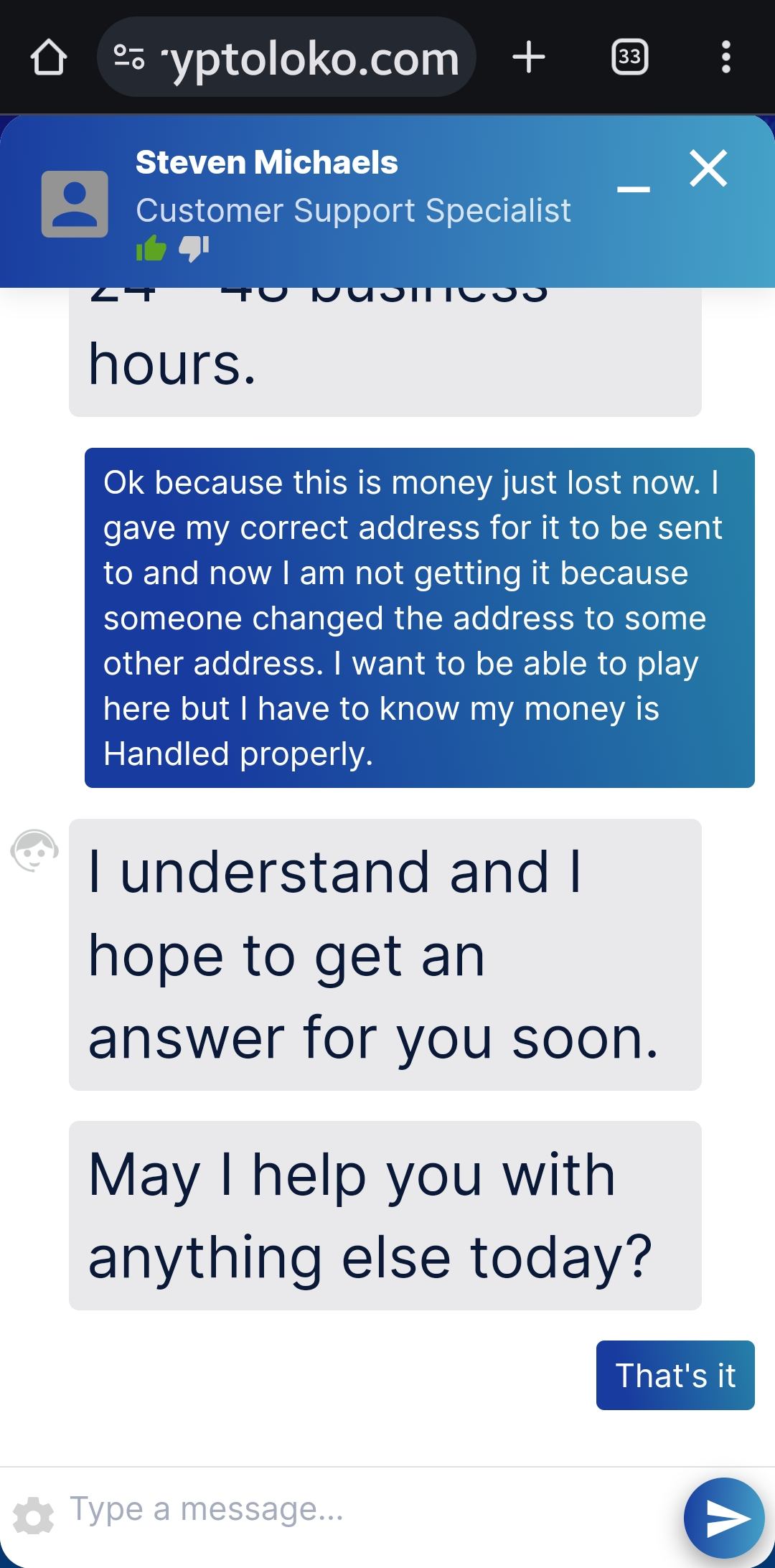Rate the agent with thumbs down
This screenshot has width=775, height=1568.
(193, 249)
